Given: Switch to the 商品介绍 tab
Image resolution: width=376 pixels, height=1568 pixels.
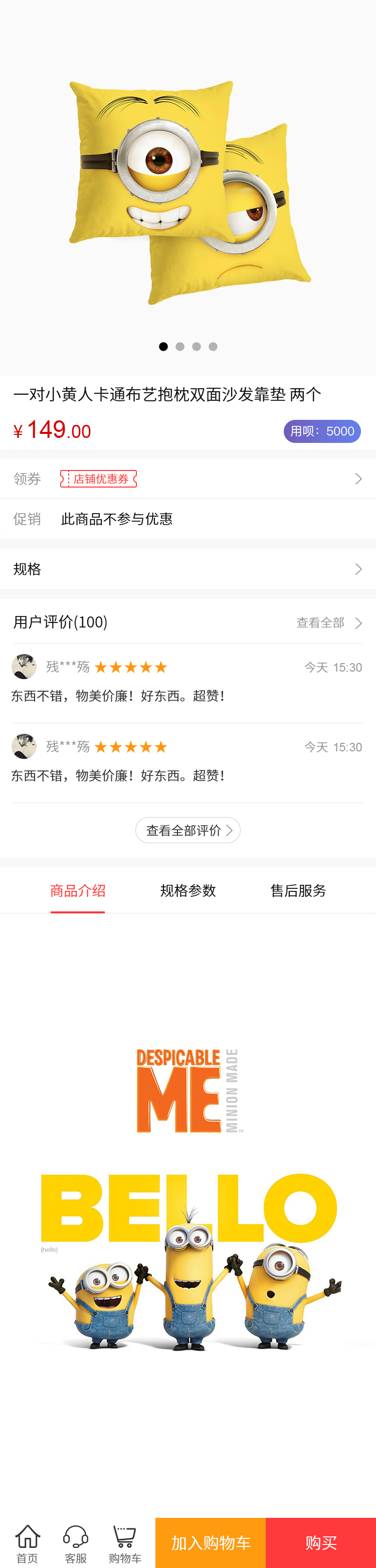Looking at the screenshot, I should pos(78,890).
